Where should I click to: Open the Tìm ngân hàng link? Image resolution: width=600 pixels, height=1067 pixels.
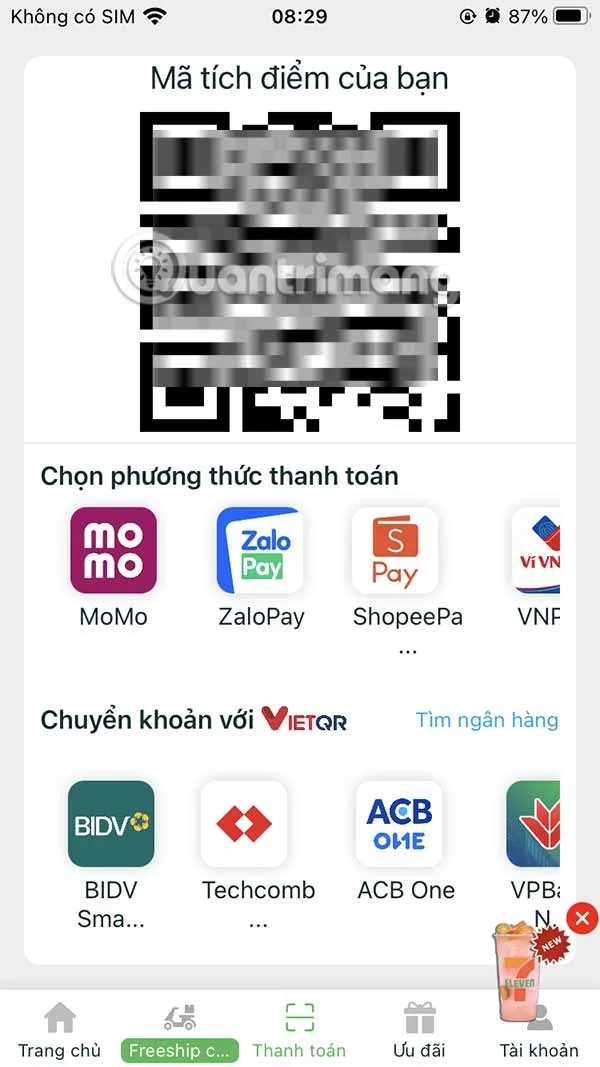(x=486, y=720)
